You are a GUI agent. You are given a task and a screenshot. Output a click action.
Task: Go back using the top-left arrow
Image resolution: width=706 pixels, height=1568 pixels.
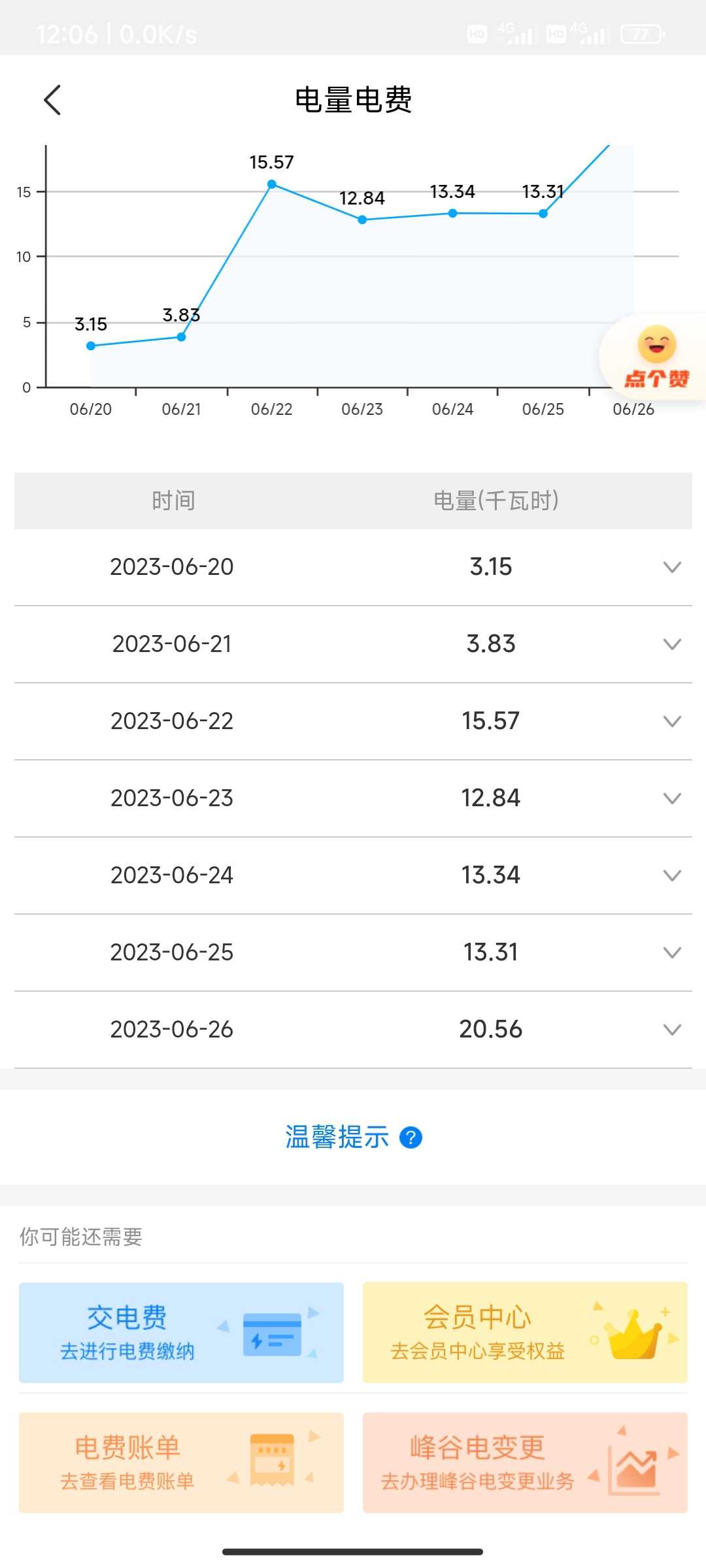[52, 100]
